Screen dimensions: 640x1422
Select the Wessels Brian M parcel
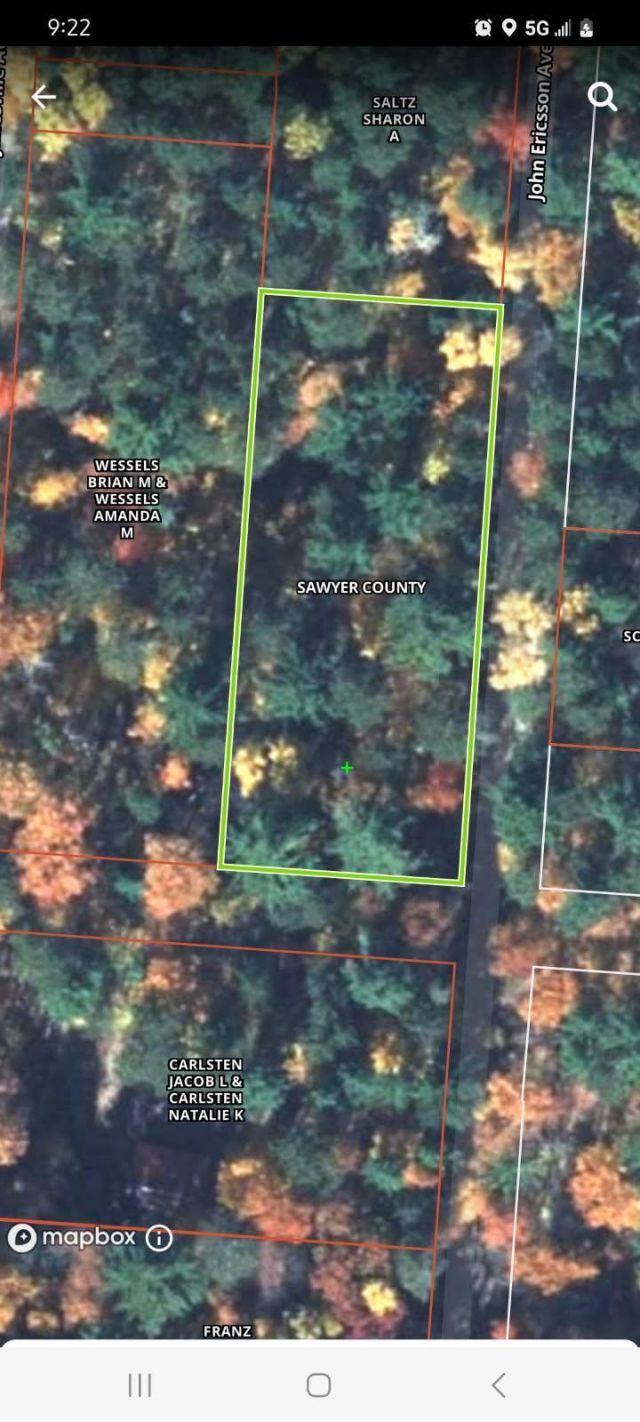tap(127, 498)
